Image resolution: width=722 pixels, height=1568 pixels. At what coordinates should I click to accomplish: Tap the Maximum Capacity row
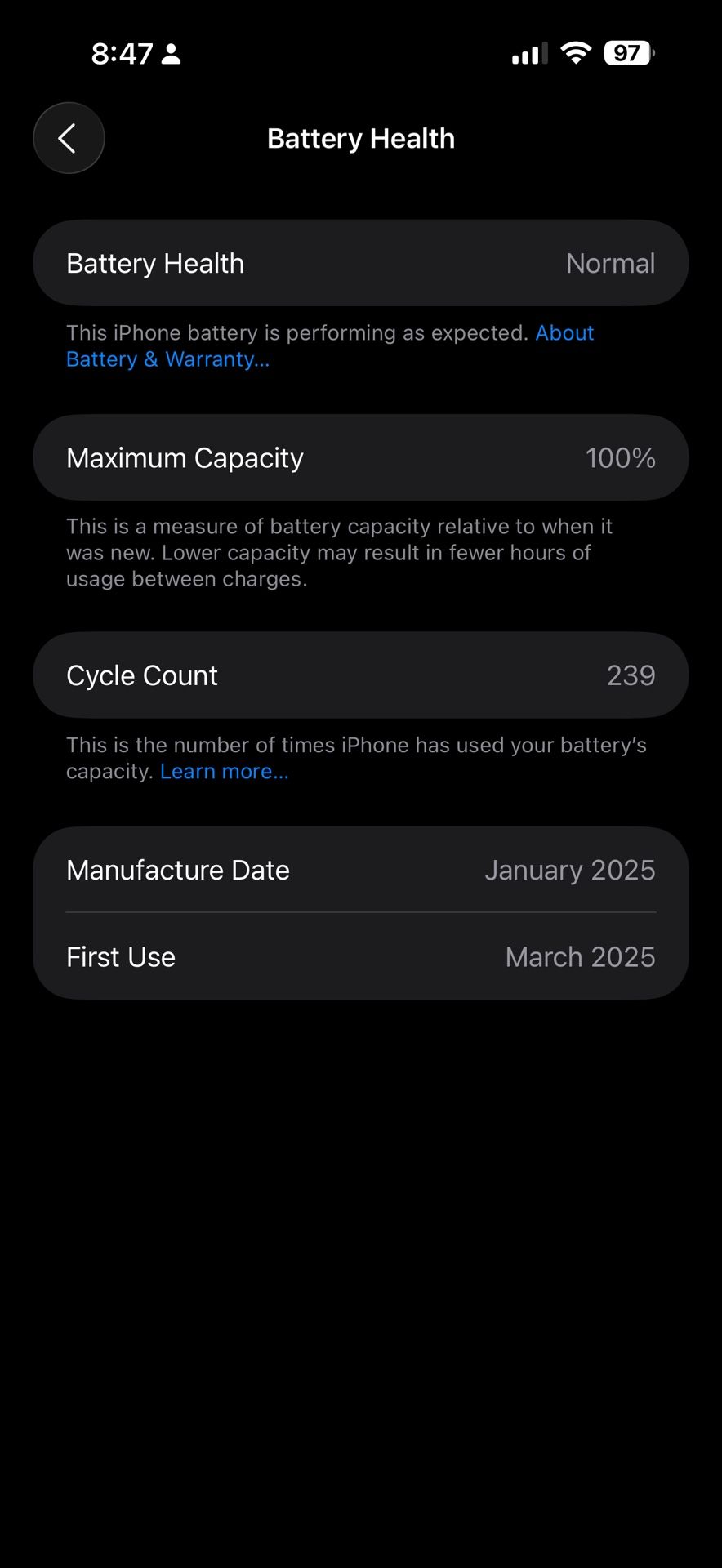(360, 457)
